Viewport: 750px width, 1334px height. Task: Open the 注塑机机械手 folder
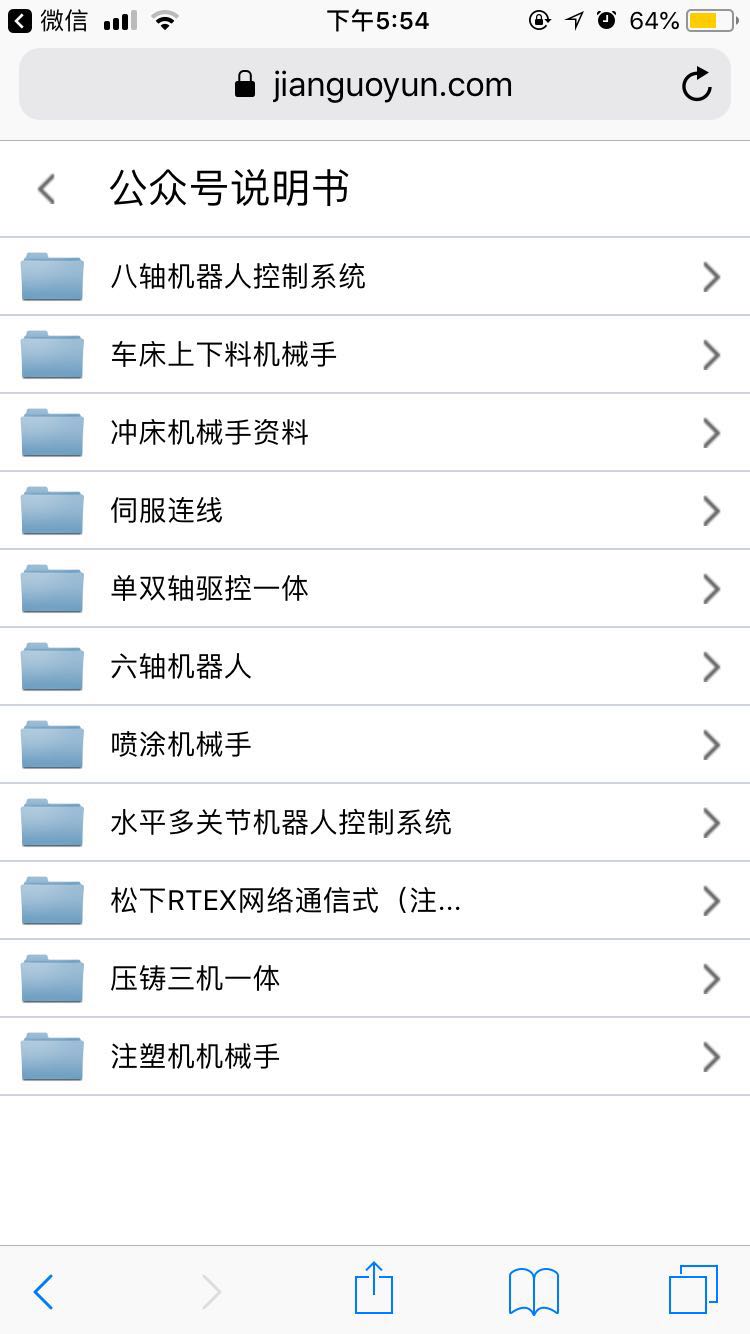(375, 1056)
